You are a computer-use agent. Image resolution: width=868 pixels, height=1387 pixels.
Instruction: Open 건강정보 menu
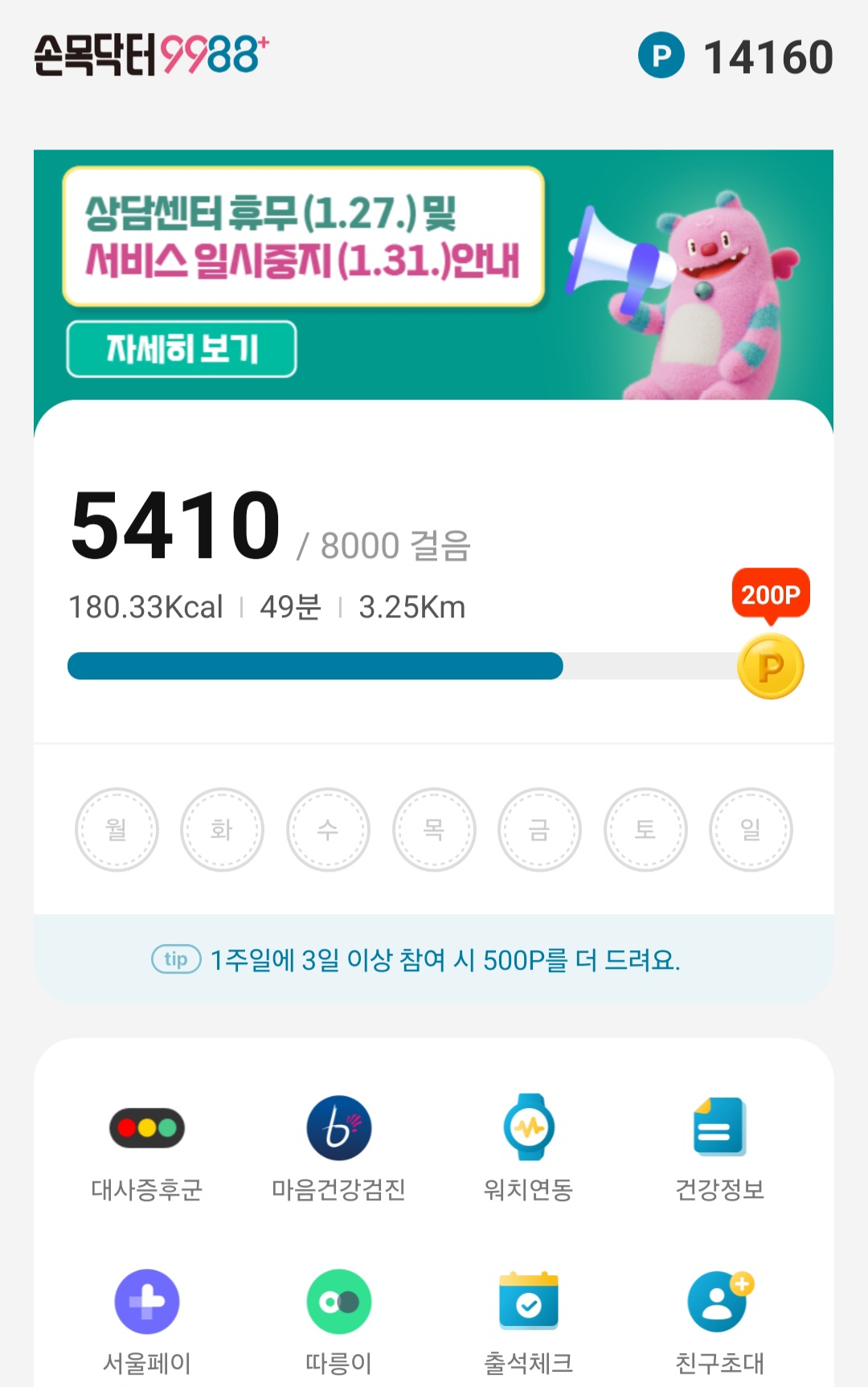coord(719,1146)
